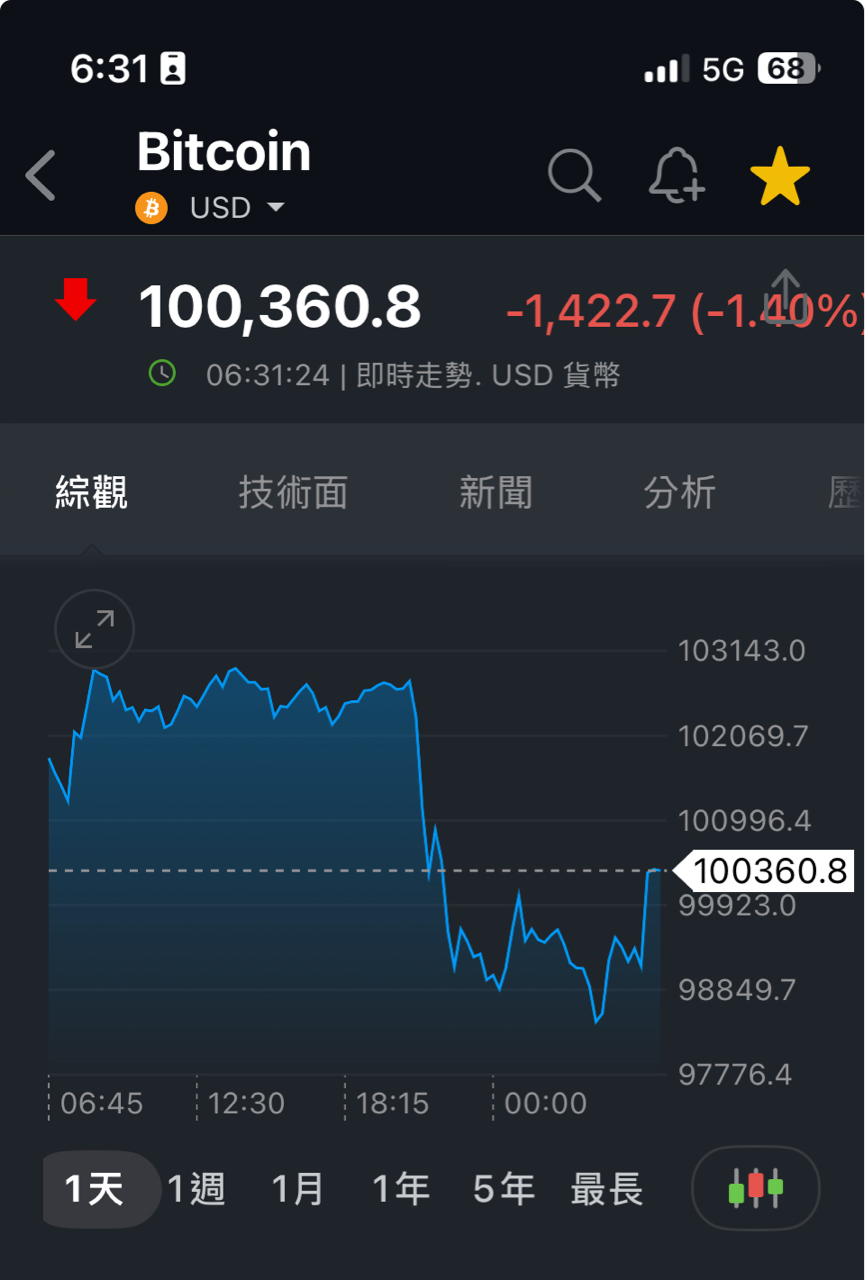Toggle the favorite star for Bitcoin
Image resolution: width=865 pixels, height=1280 pixels.
coord(780,177)
